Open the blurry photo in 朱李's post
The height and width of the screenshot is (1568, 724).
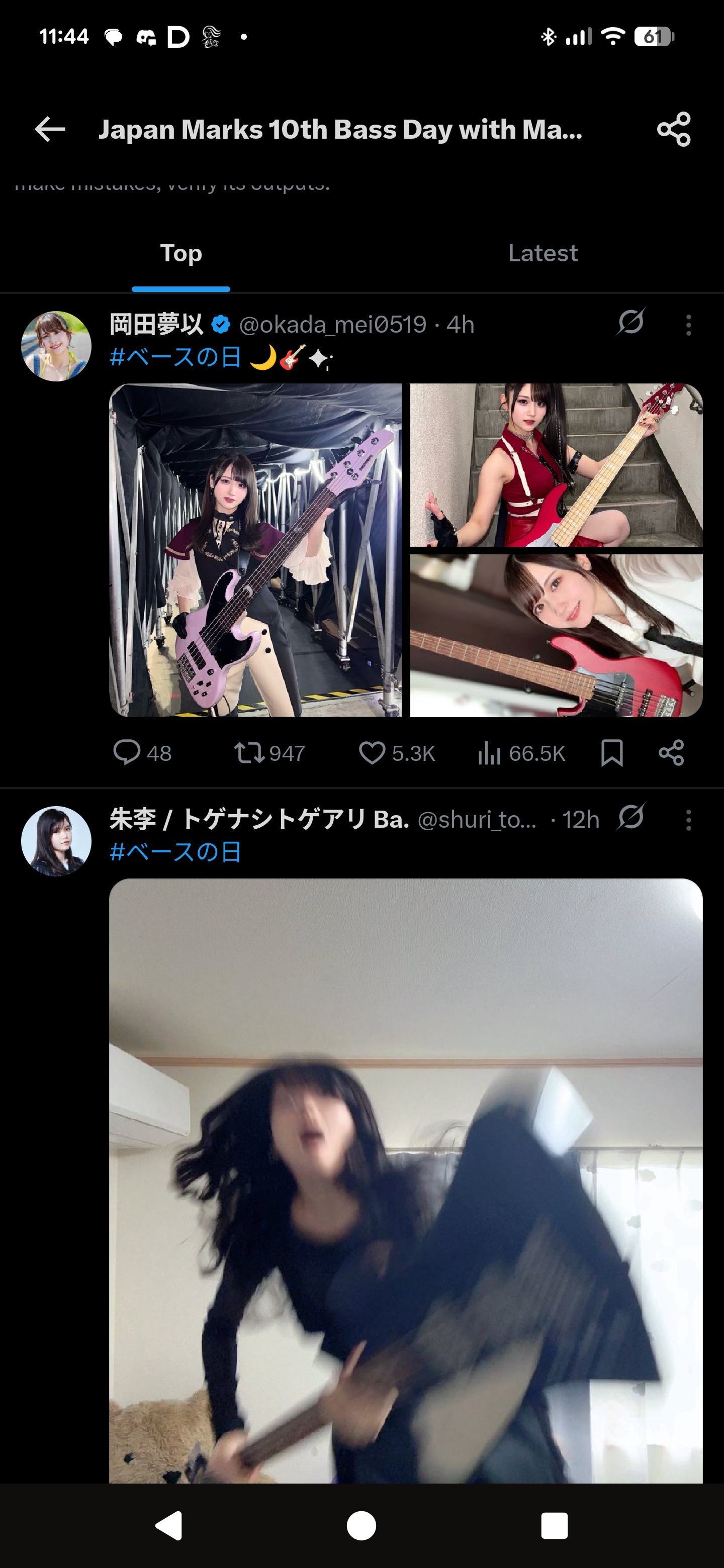[x=406, y=1180]
